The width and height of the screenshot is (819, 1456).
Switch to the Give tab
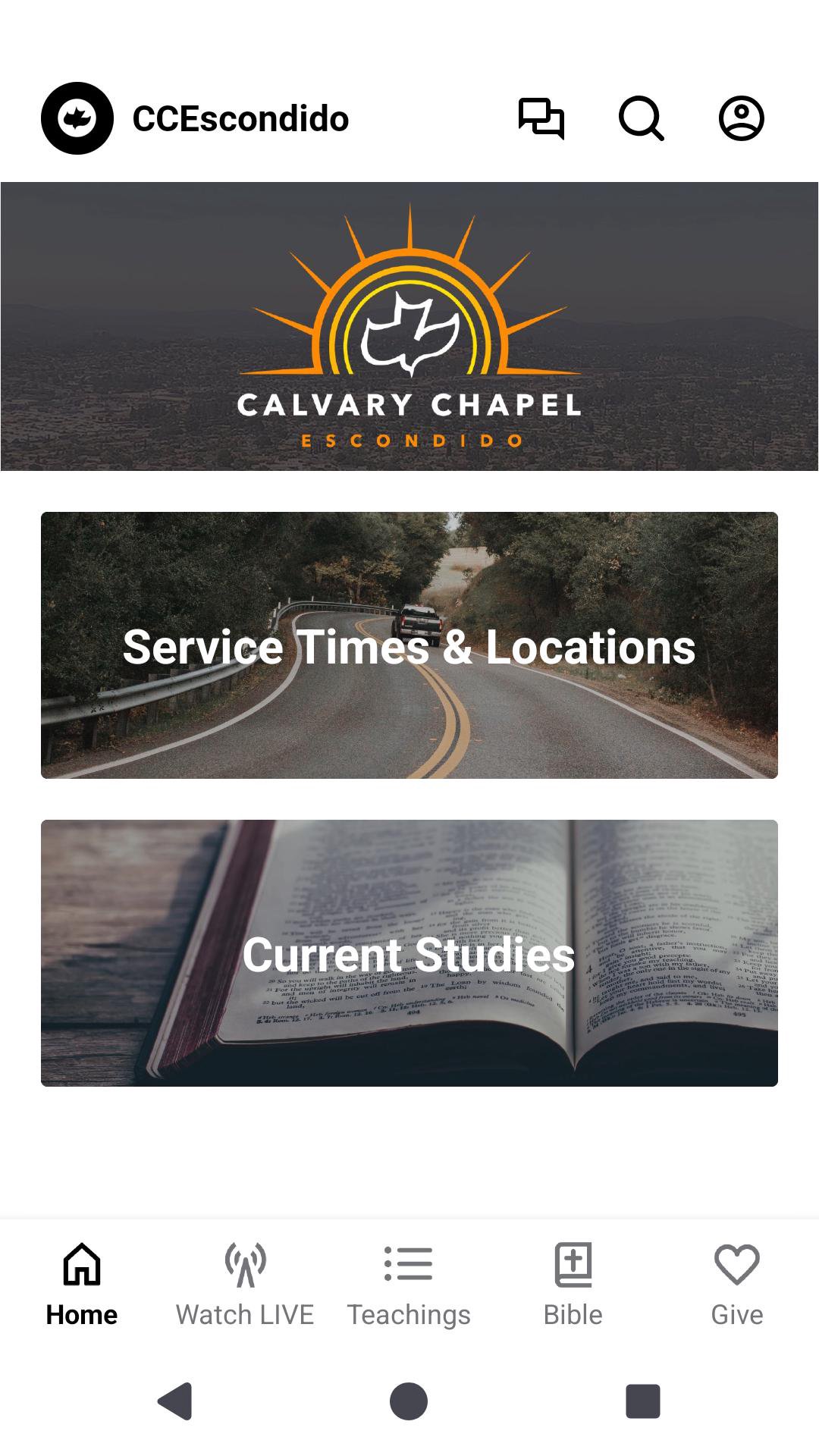[736, 1285]
